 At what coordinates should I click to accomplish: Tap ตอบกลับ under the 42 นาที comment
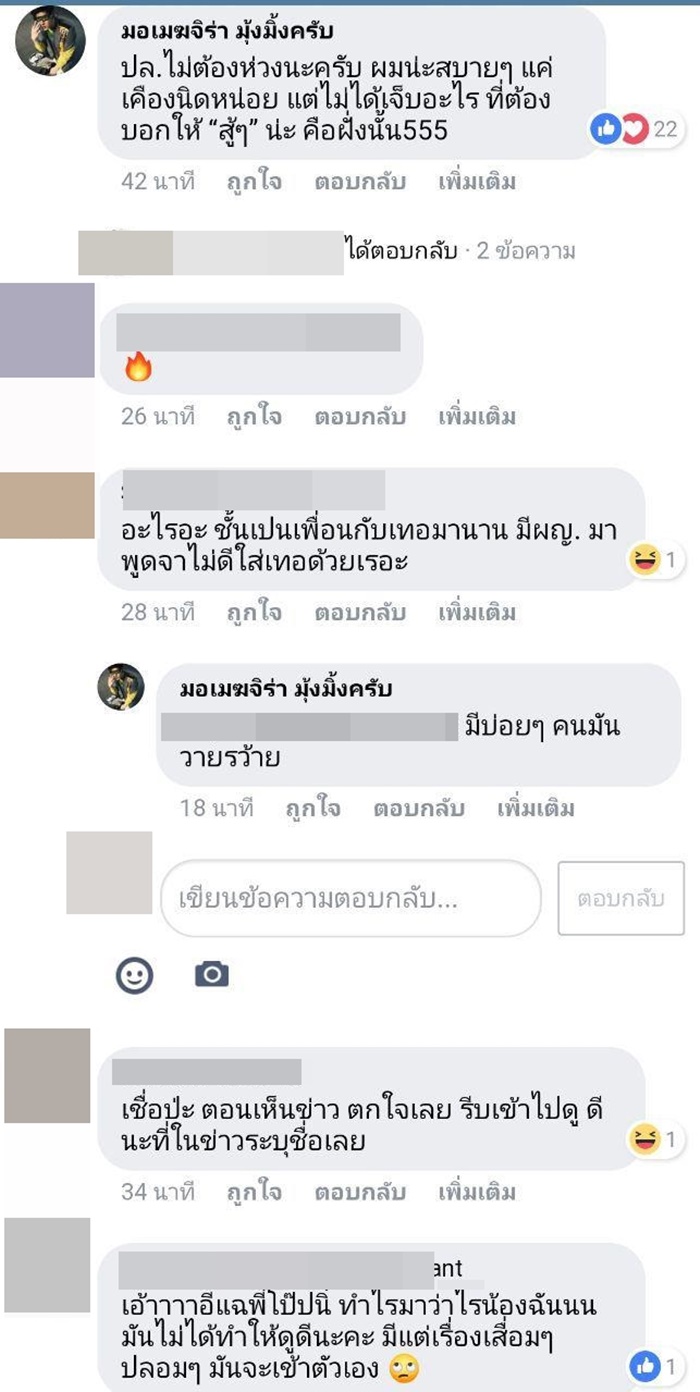(x=360, y=182)
